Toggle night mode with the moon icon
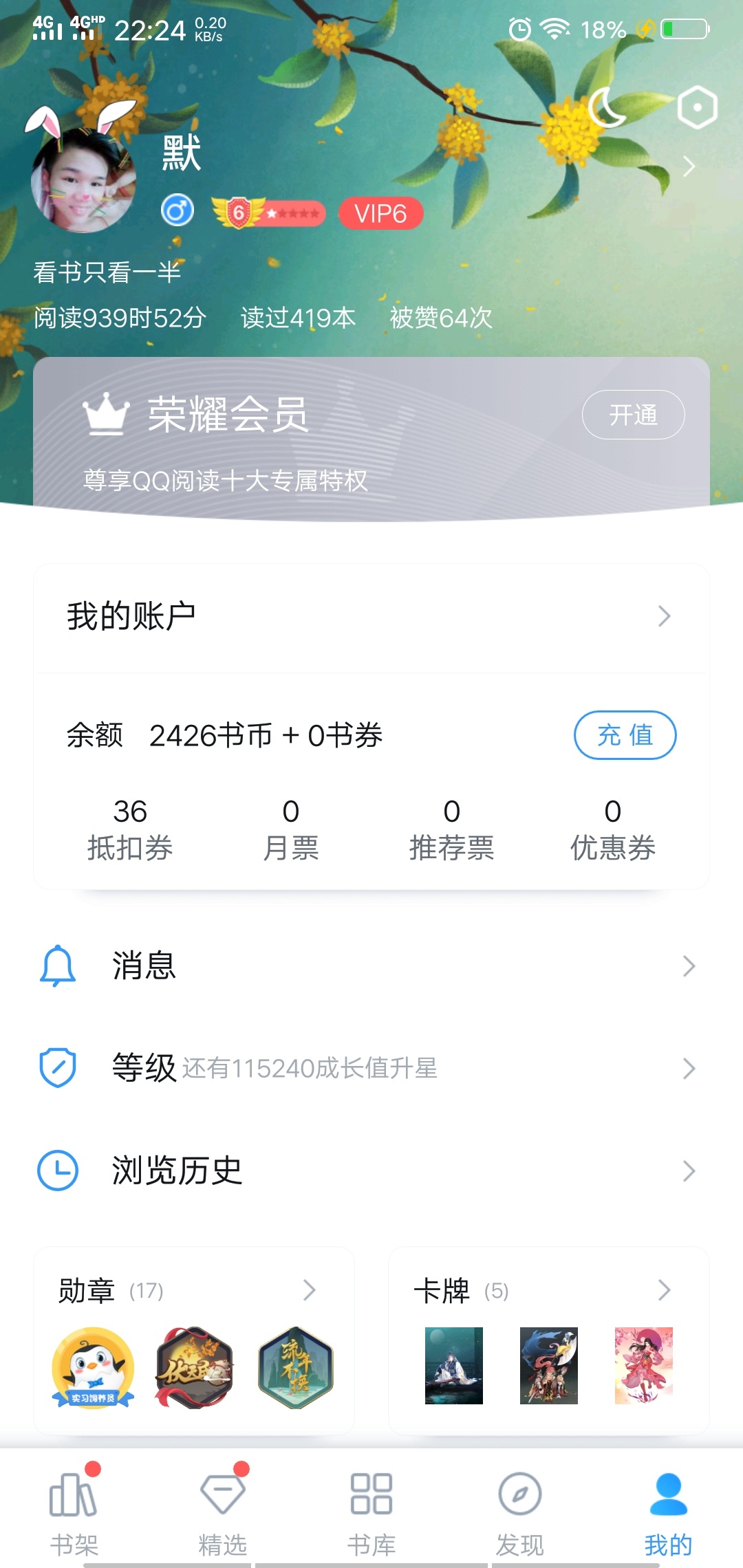The image size is (743, 1568). click(607, 108)
